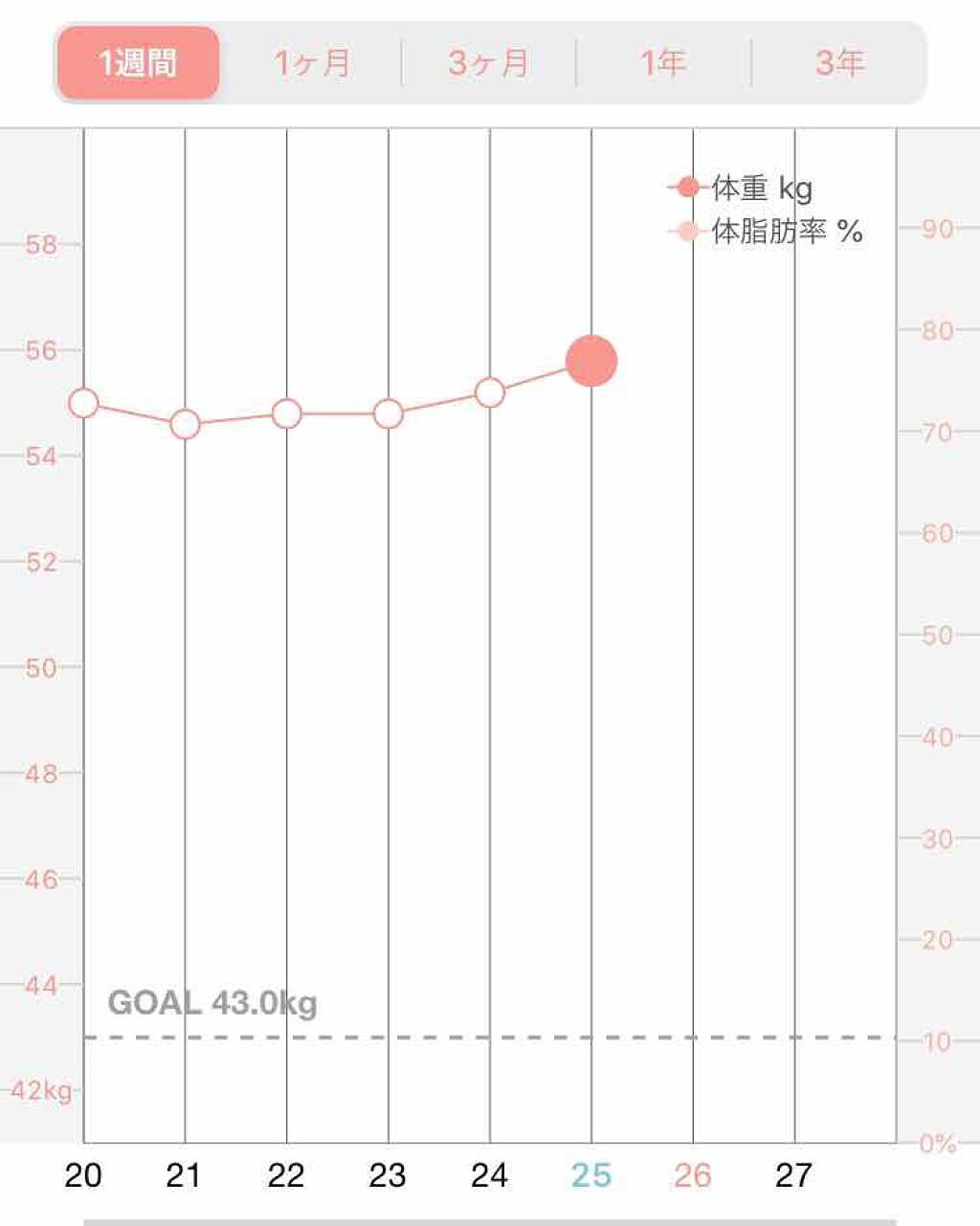The height and width of the screenshot is (1226, 980).
Task: Select the 1ヶ月 range tab
Action: (312, 63)
